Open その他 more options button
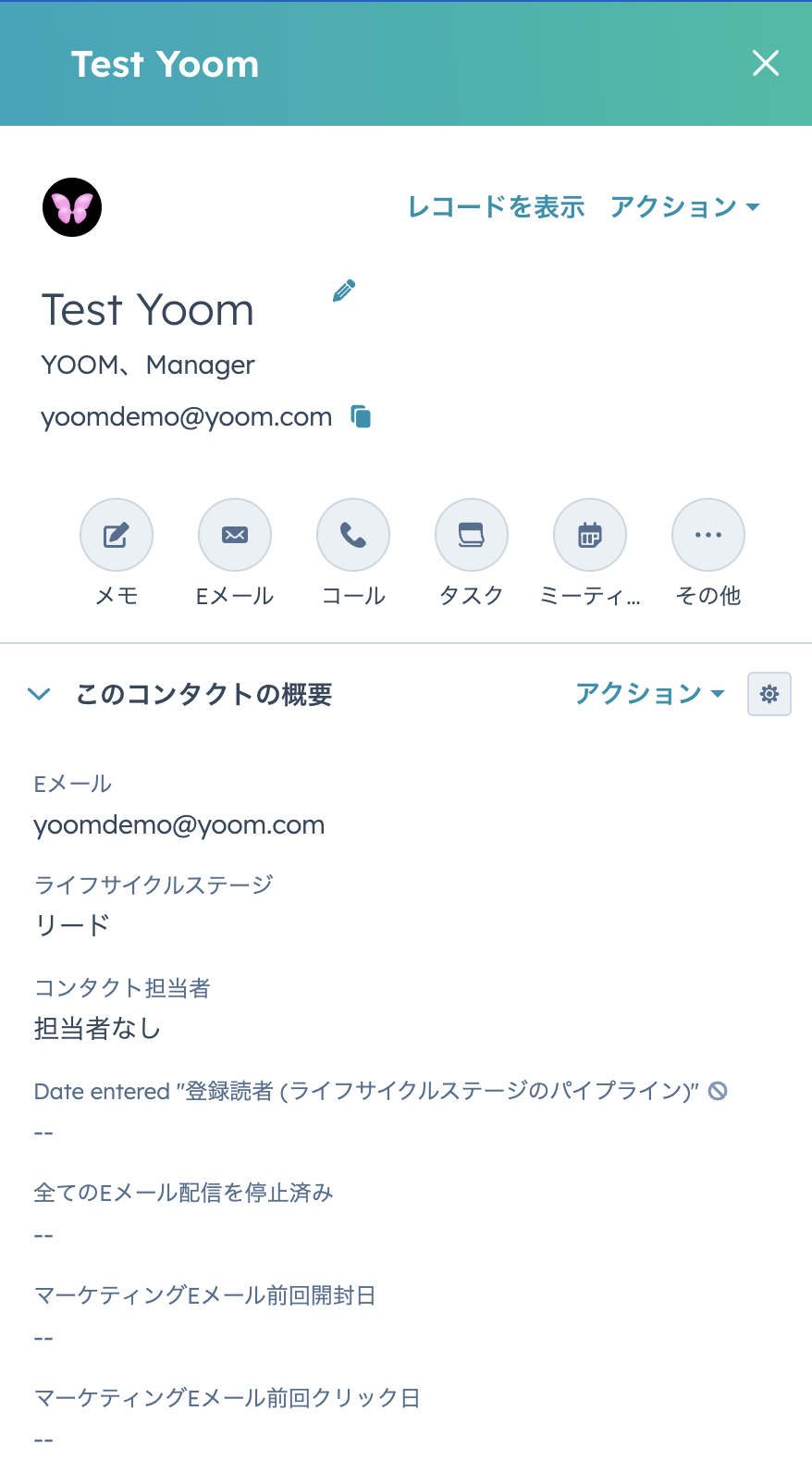Image resolution: width=812 pixels, height=1473 pixels. click(708, 535)
